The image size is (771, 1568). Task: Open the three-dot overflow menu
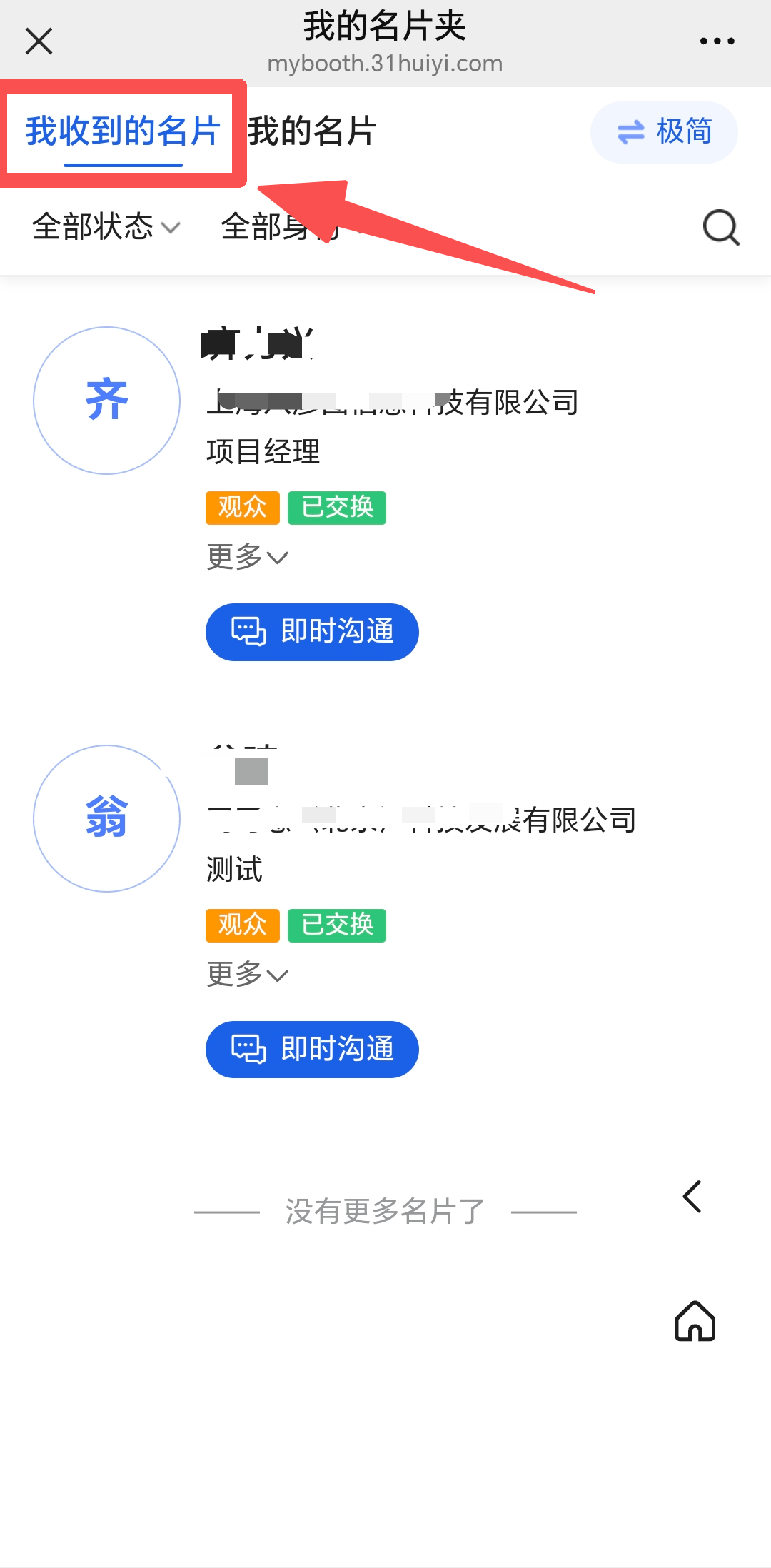(x=717, y=41)
